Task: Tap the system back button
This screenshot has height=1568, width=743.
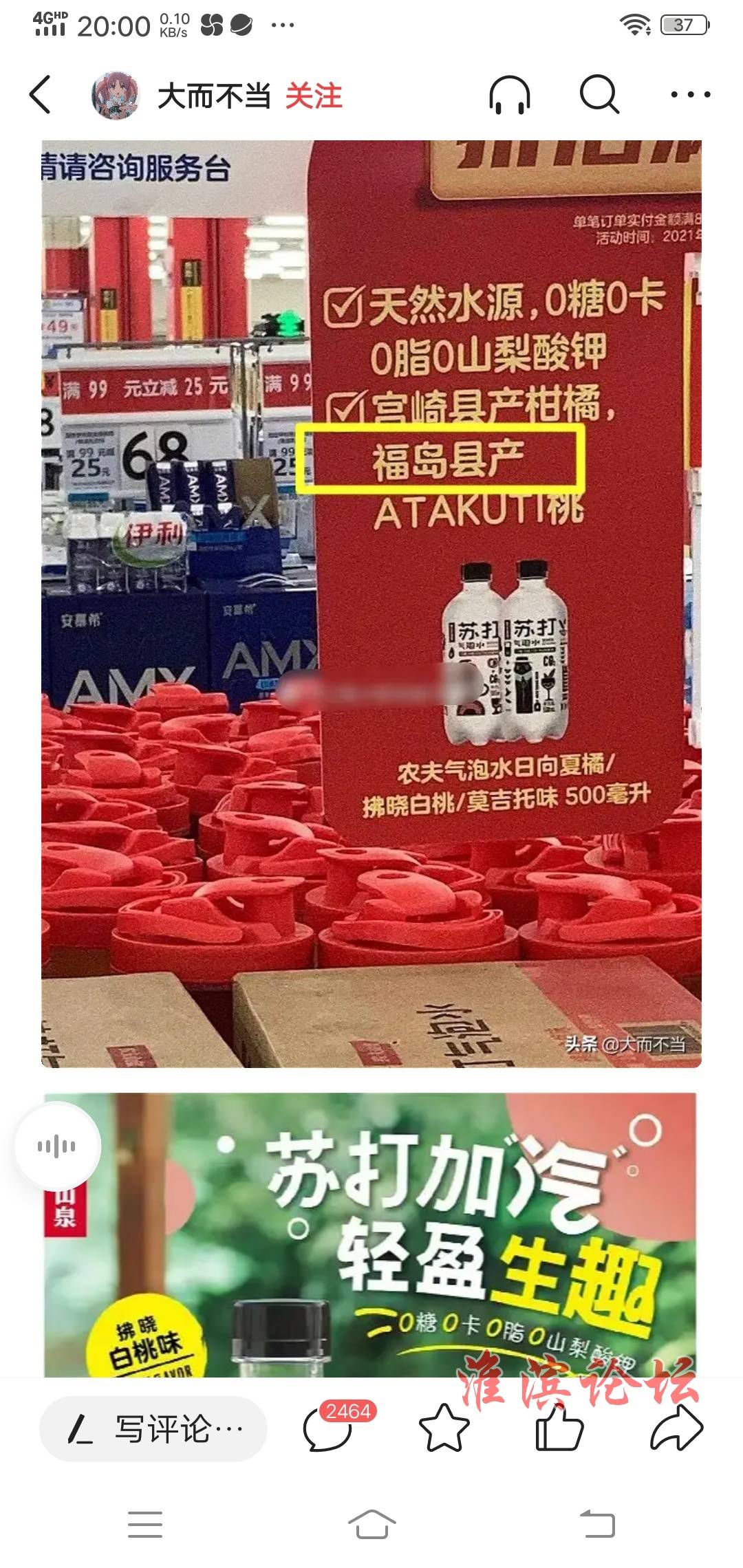Action: tap(596, 1524)
